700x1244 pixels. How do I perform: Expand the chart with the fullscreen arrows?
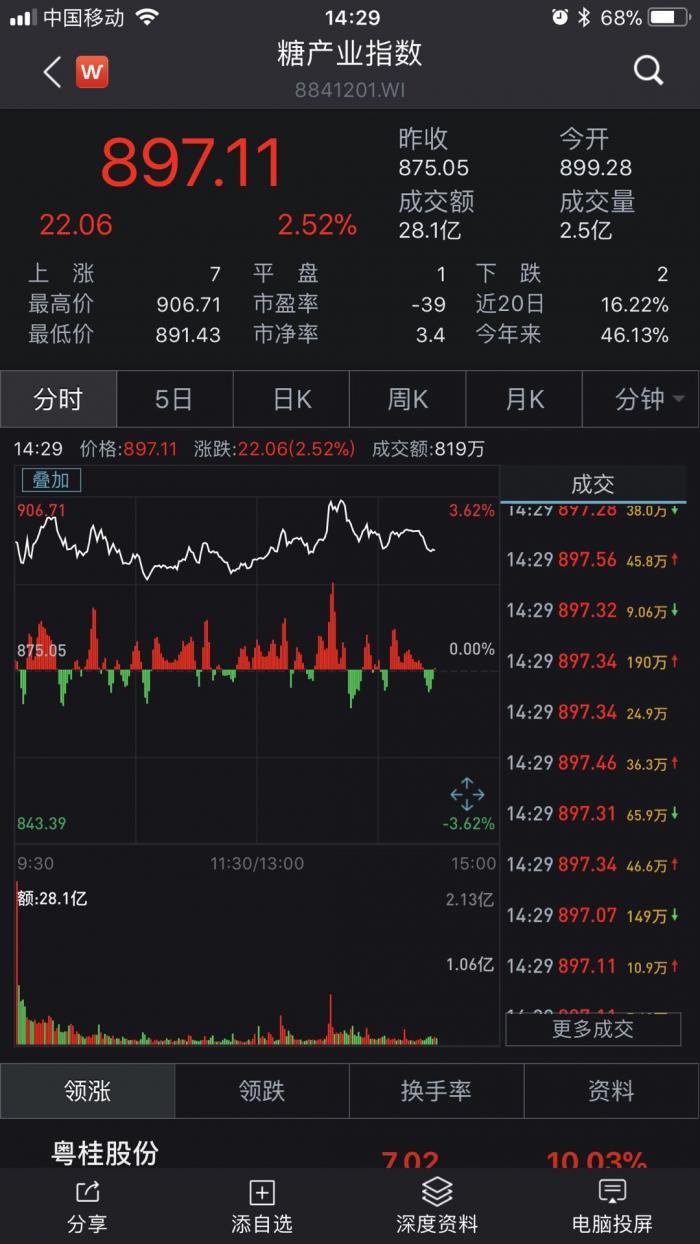467,796
